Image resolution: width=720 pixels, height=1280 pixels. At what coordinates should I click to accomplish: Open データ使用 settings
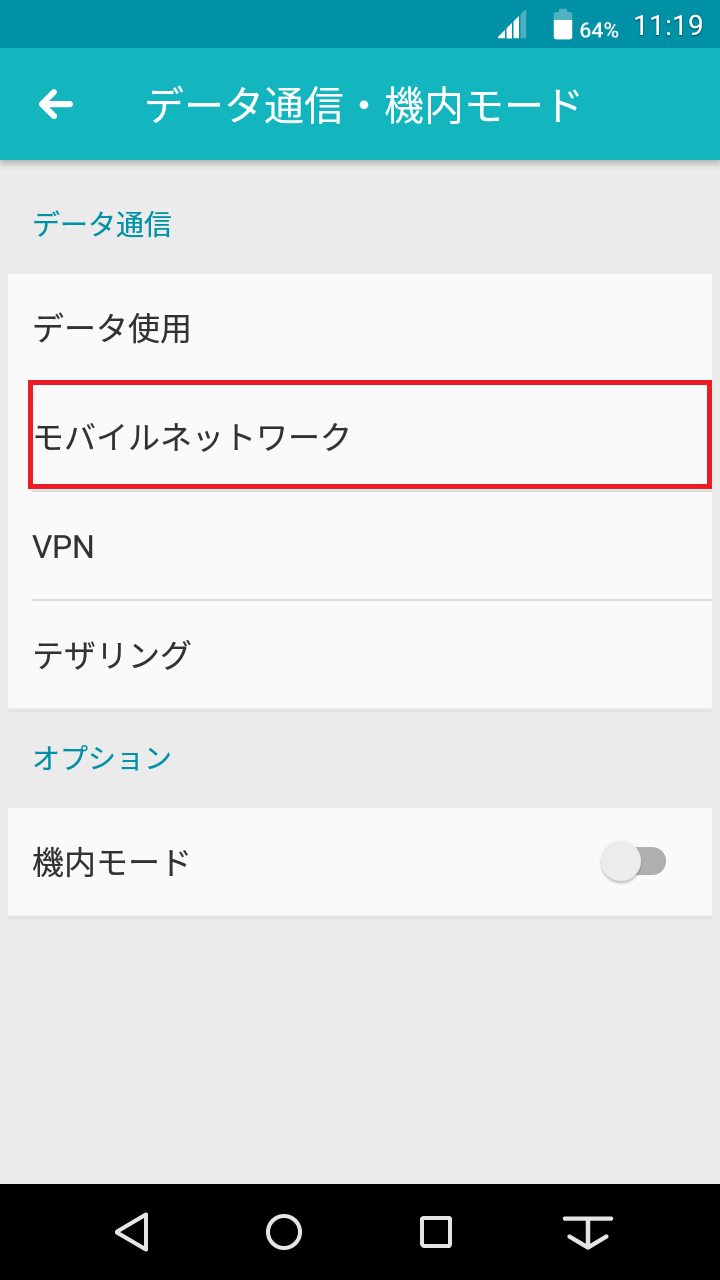(x=360, y=328)
